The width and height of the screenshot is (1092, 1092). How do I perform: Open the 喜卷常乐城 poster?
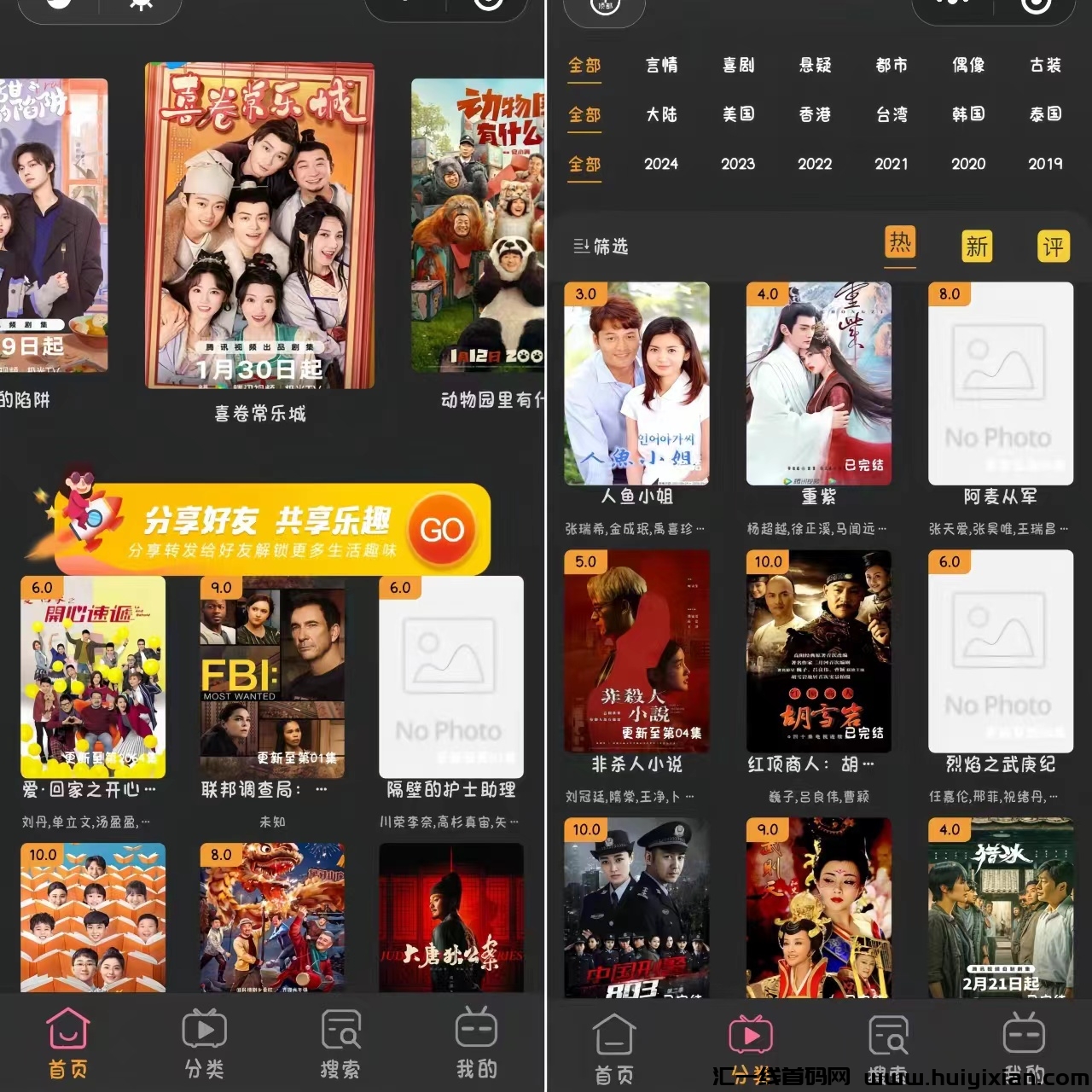click(x=259, y=226)
